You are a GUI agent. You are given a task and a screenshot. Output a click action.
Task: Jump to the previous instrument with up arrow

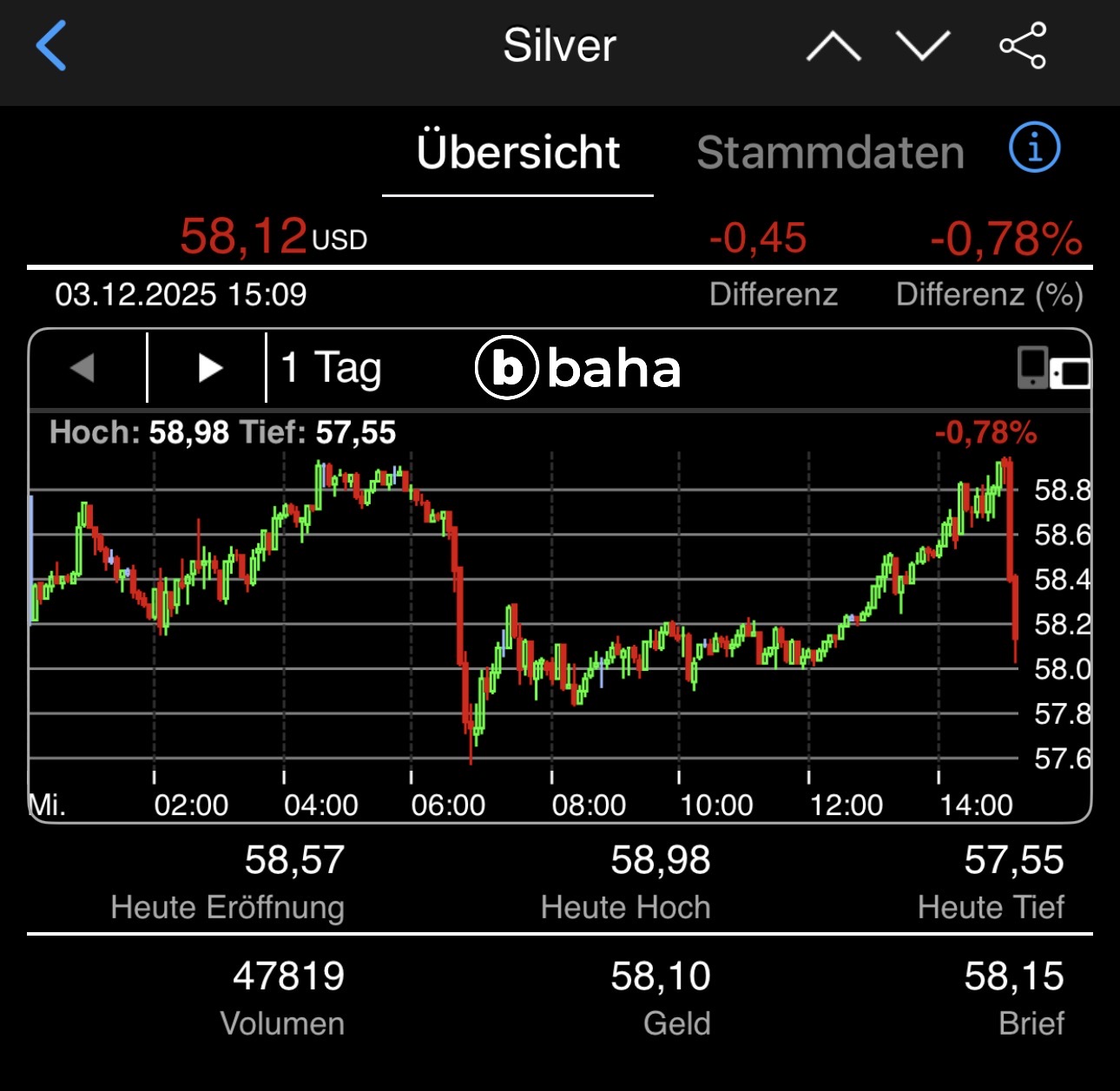pos(833,46)
